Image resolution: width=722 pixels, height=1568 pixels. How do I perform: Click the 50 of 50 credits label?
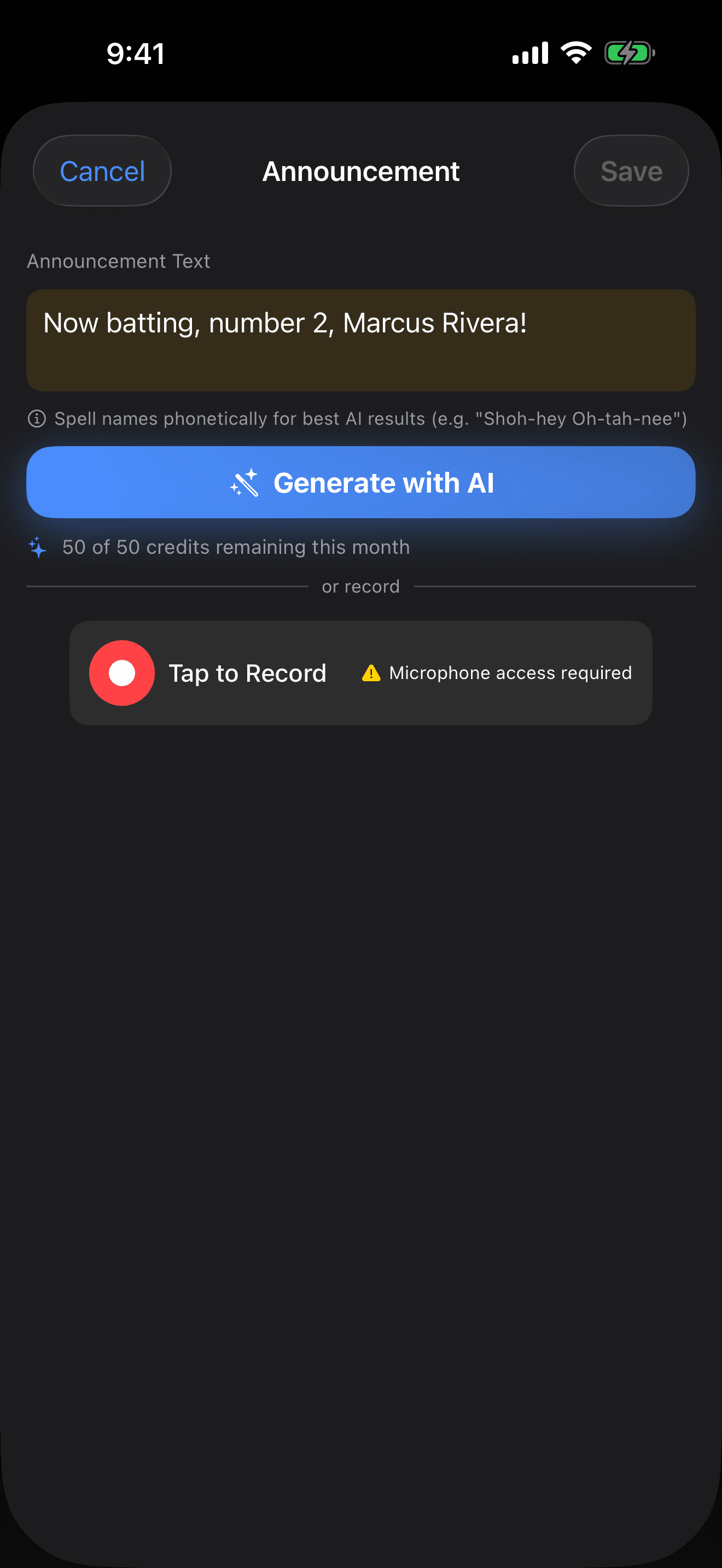[x=236, y=547]
